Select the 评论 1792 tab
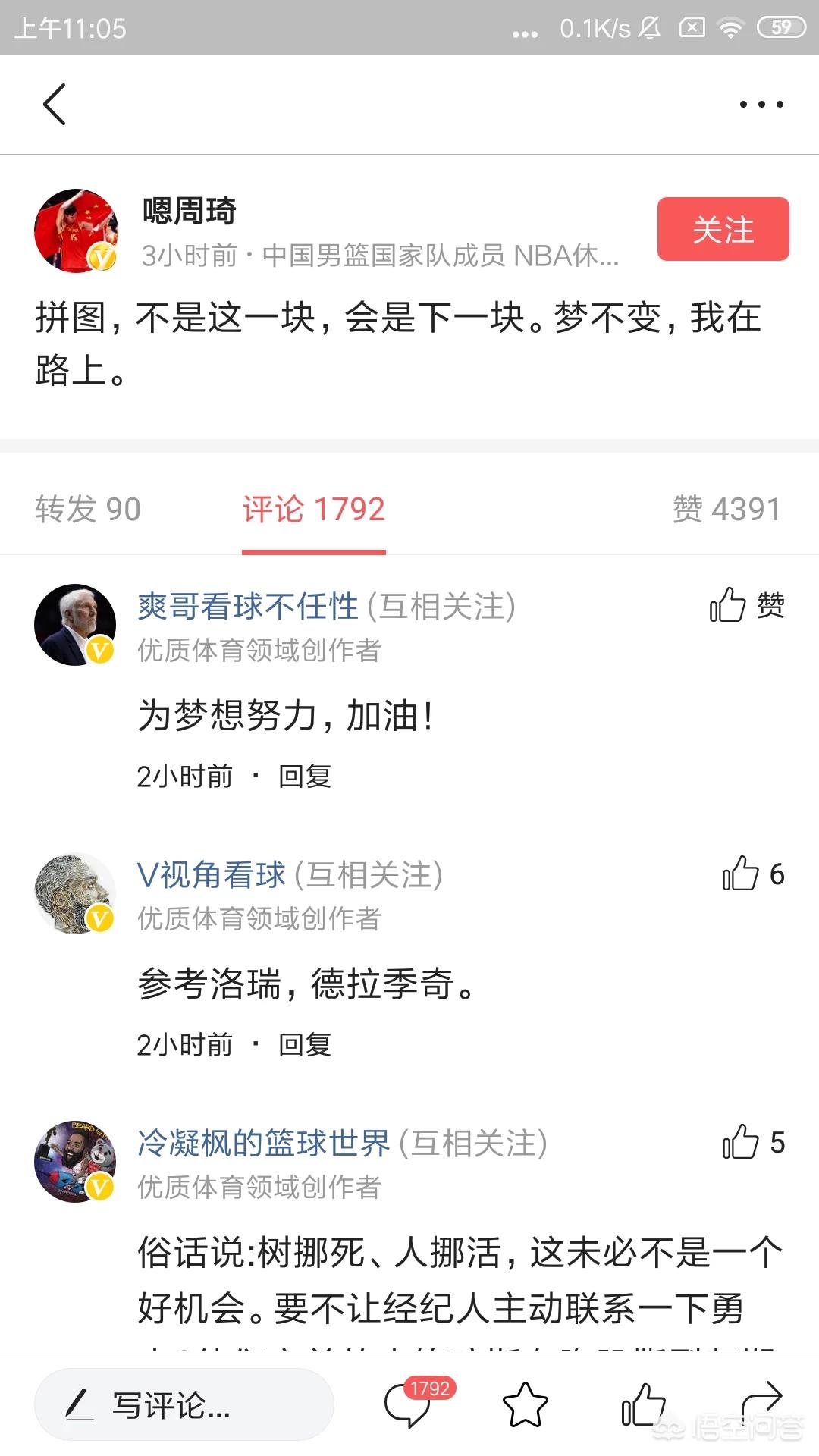819x1456 pixels. click(314, 509)
